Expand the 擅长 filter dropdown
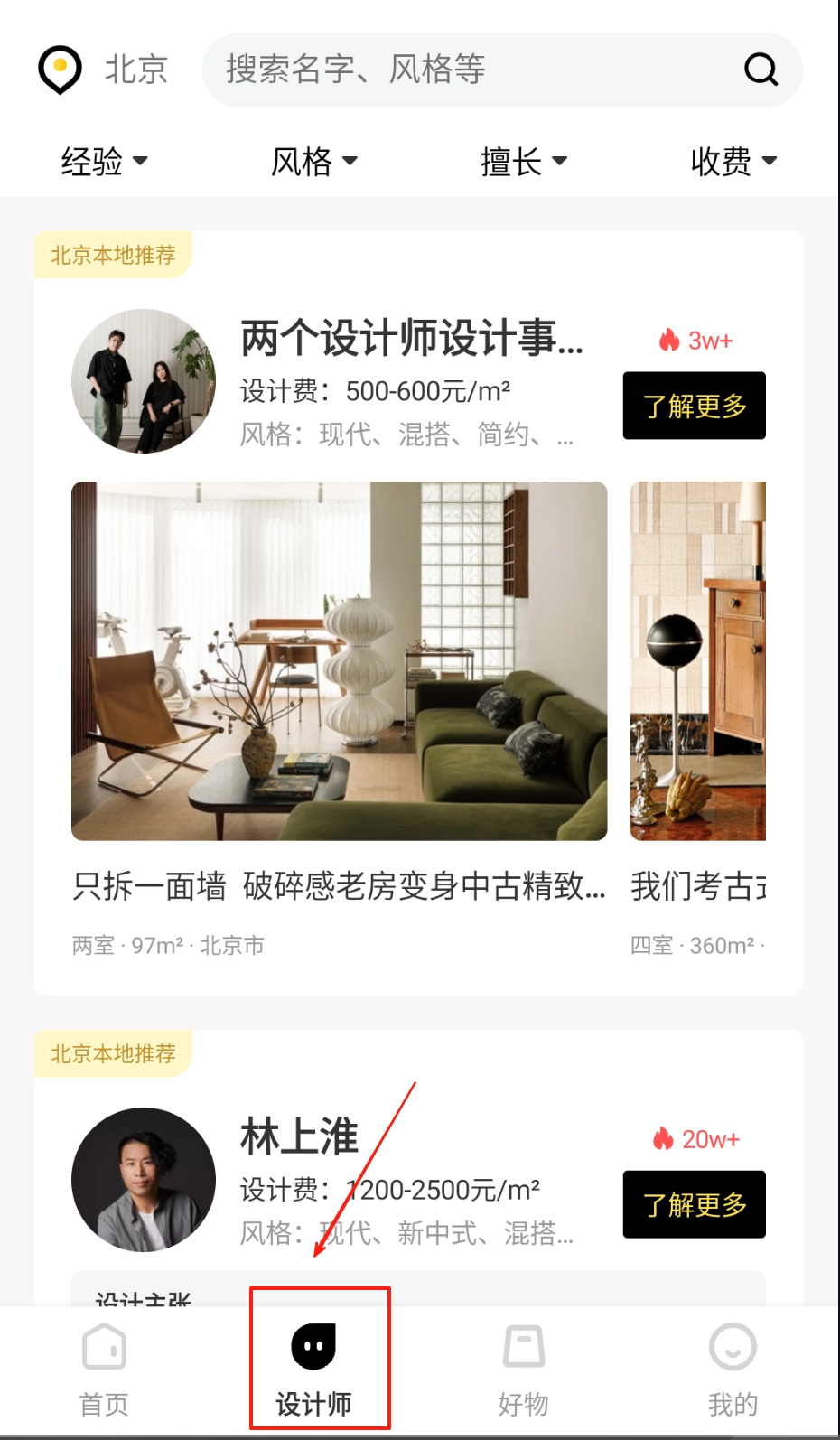 point(524,162)
